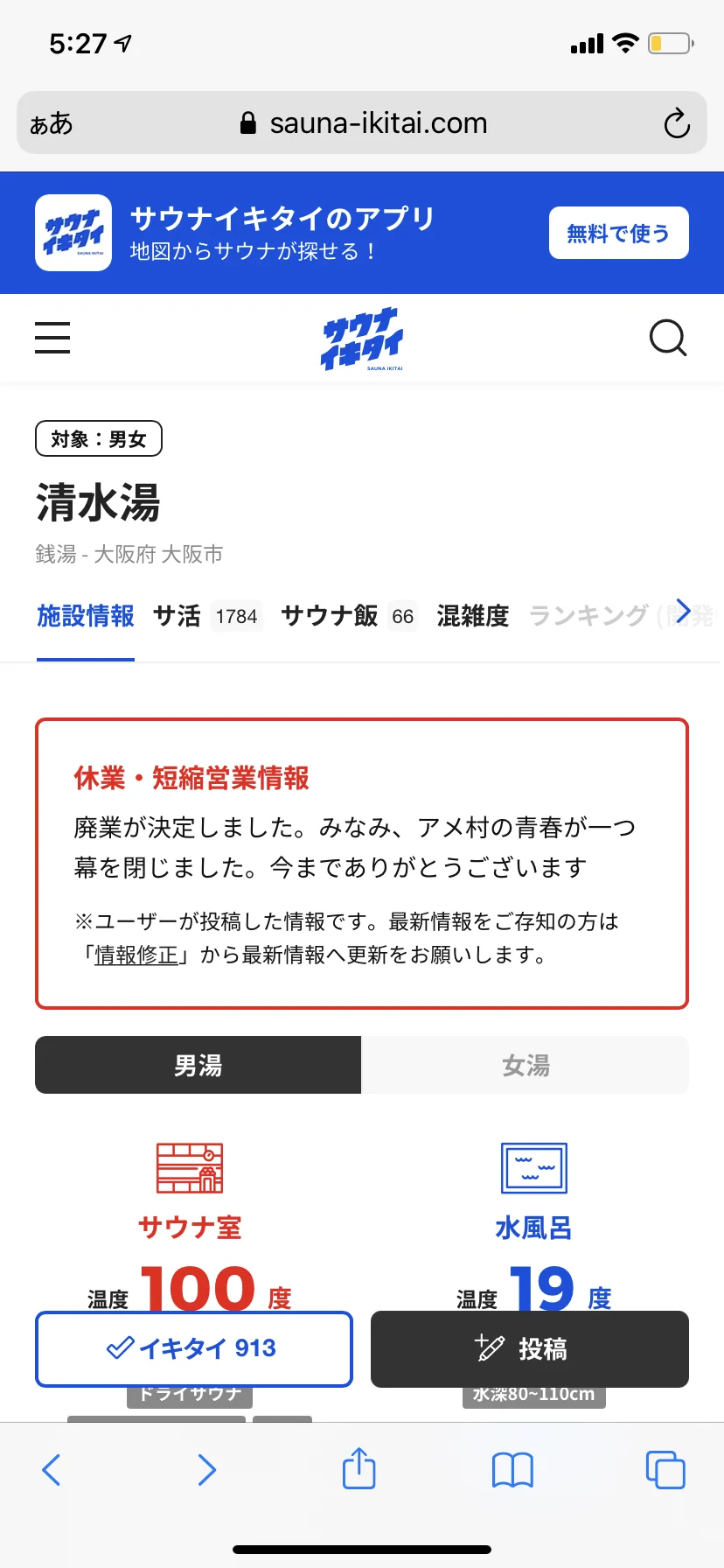Viewport: 724px width, 1568px height.
Task: Open the 混雑度 tab
Action: pyautogui.click(x=472, y=616)
